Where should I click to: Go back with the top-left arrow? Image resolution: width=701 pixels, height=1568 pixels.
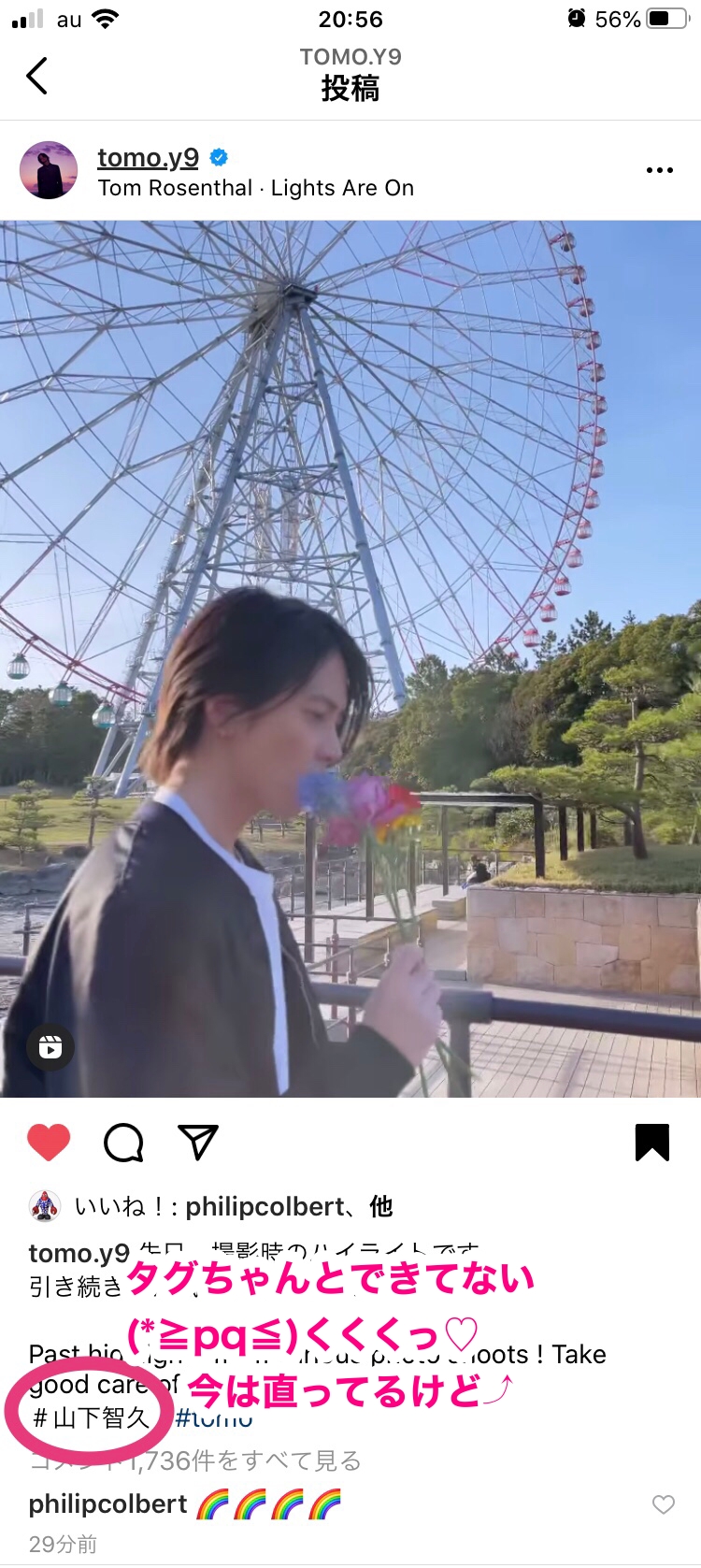(37, 76)
